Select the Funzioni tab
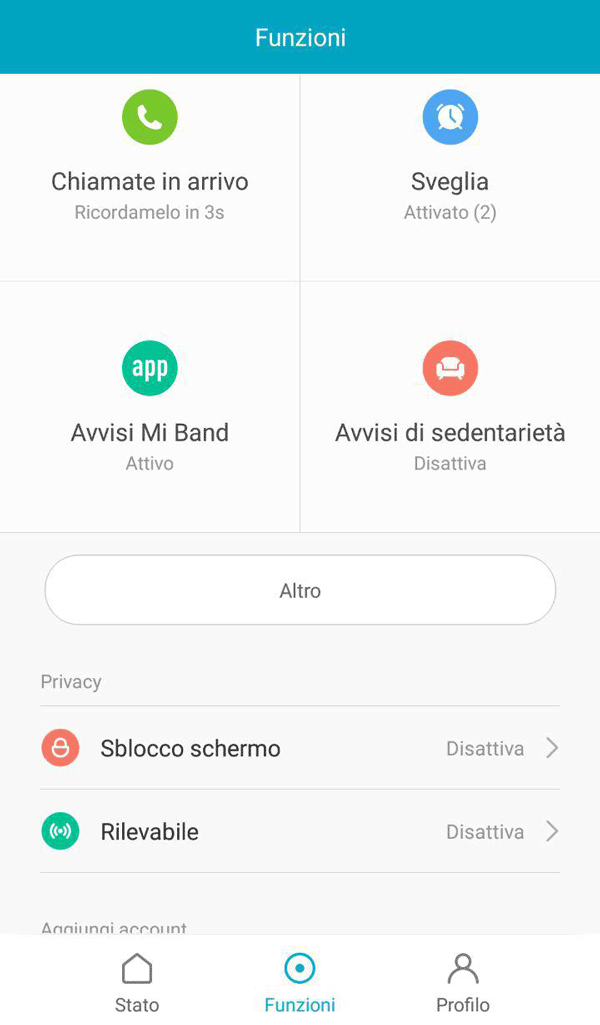 (x=300, y=982)
